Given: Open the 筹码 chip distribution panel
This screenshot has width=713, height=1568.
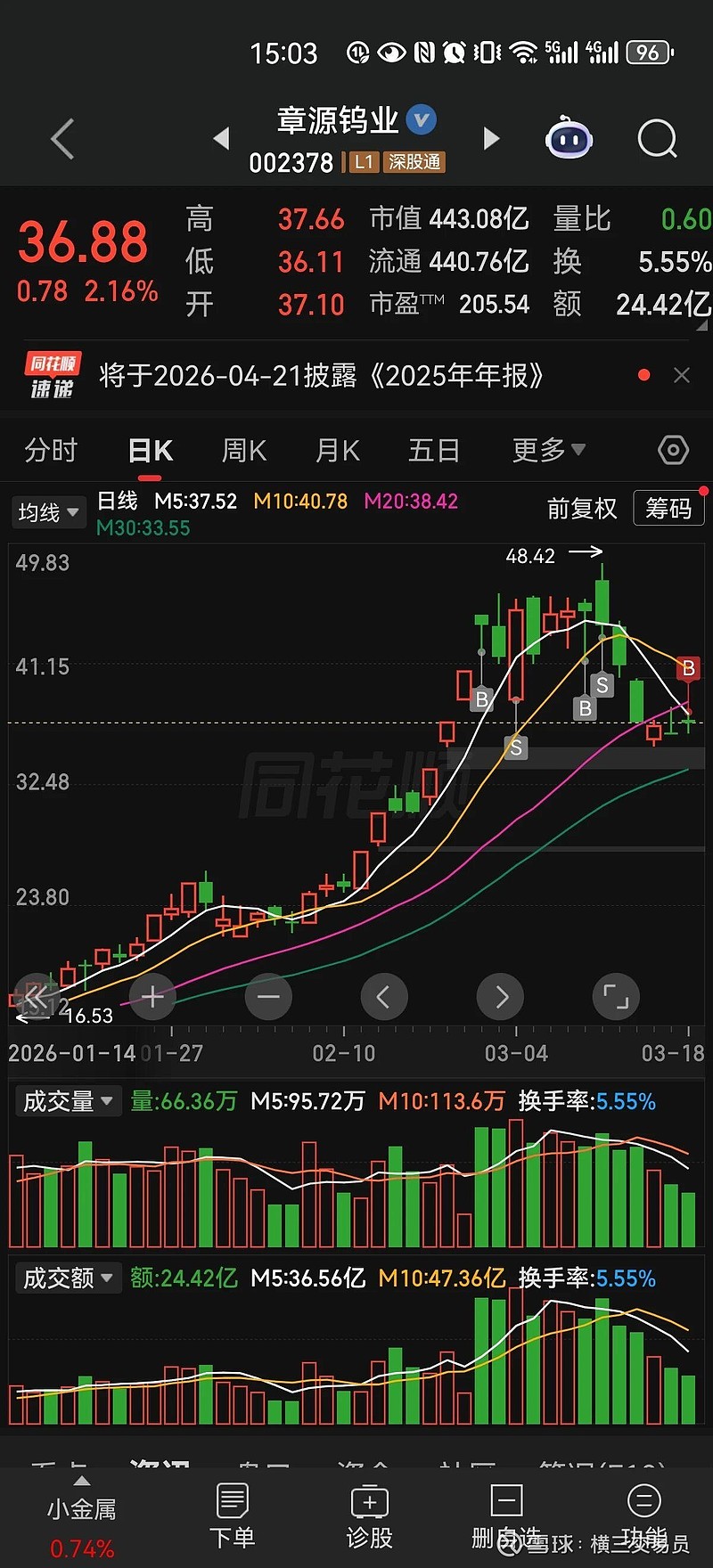Looking at the screenshot, I should [668, 508].
